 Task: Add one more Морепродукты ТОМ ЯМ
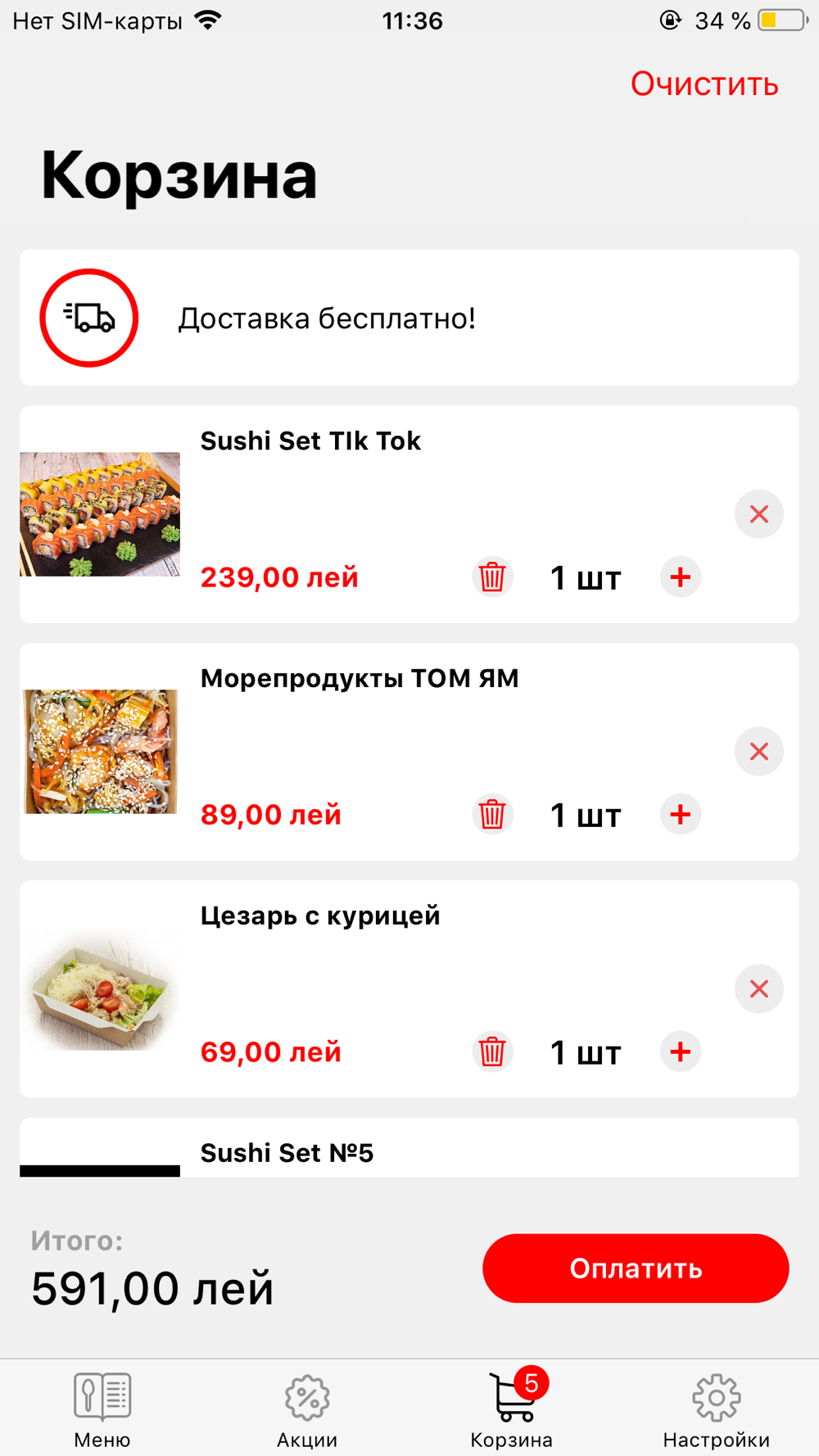[x=680, y=815]
